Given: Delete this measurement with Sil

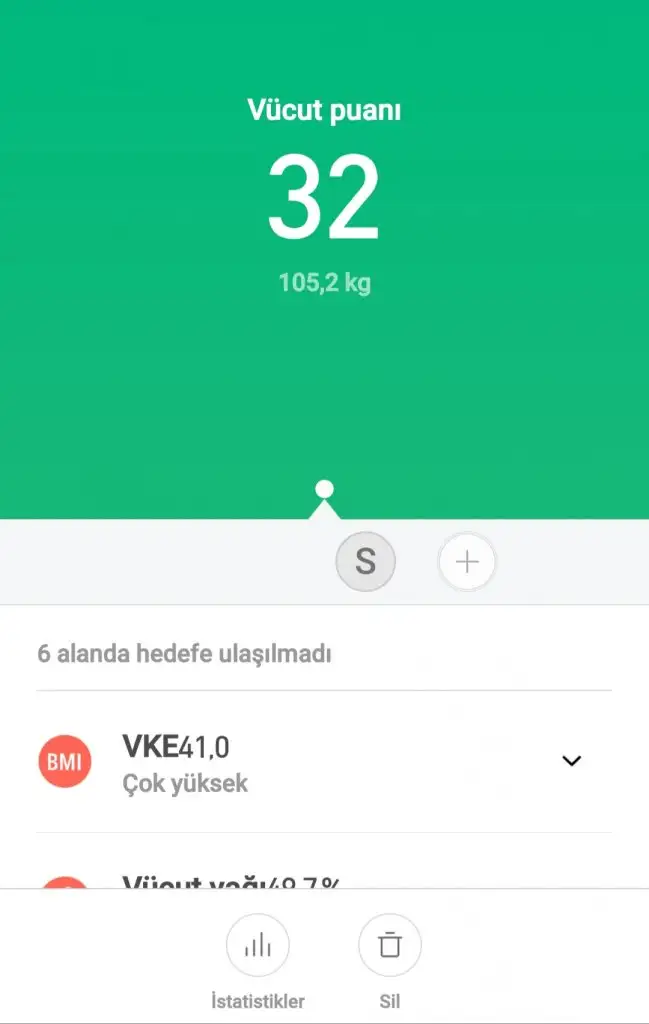Looking at the screenshot, I should coord(390,945).
